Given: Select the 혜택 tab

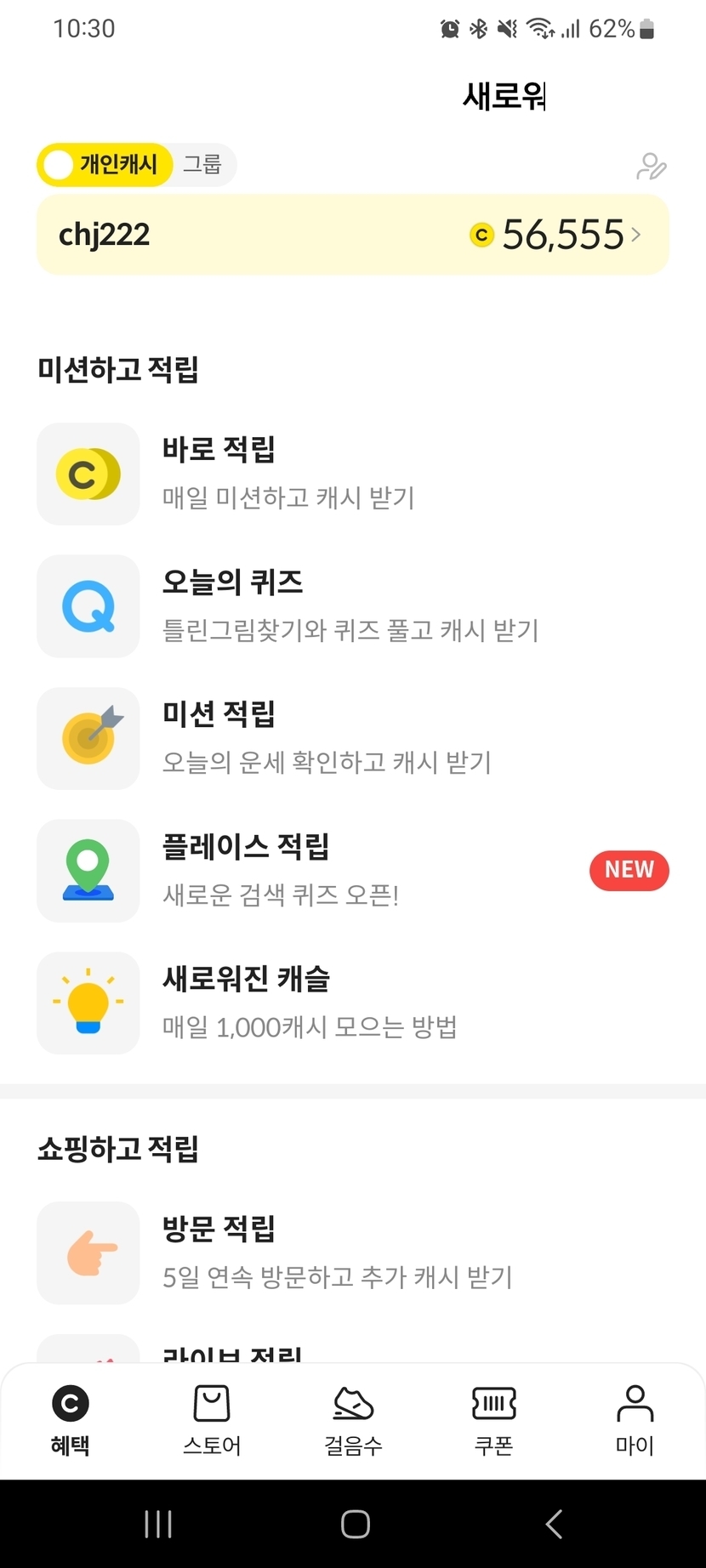Looking at the screenshot, I should (x=71, y=1418).
